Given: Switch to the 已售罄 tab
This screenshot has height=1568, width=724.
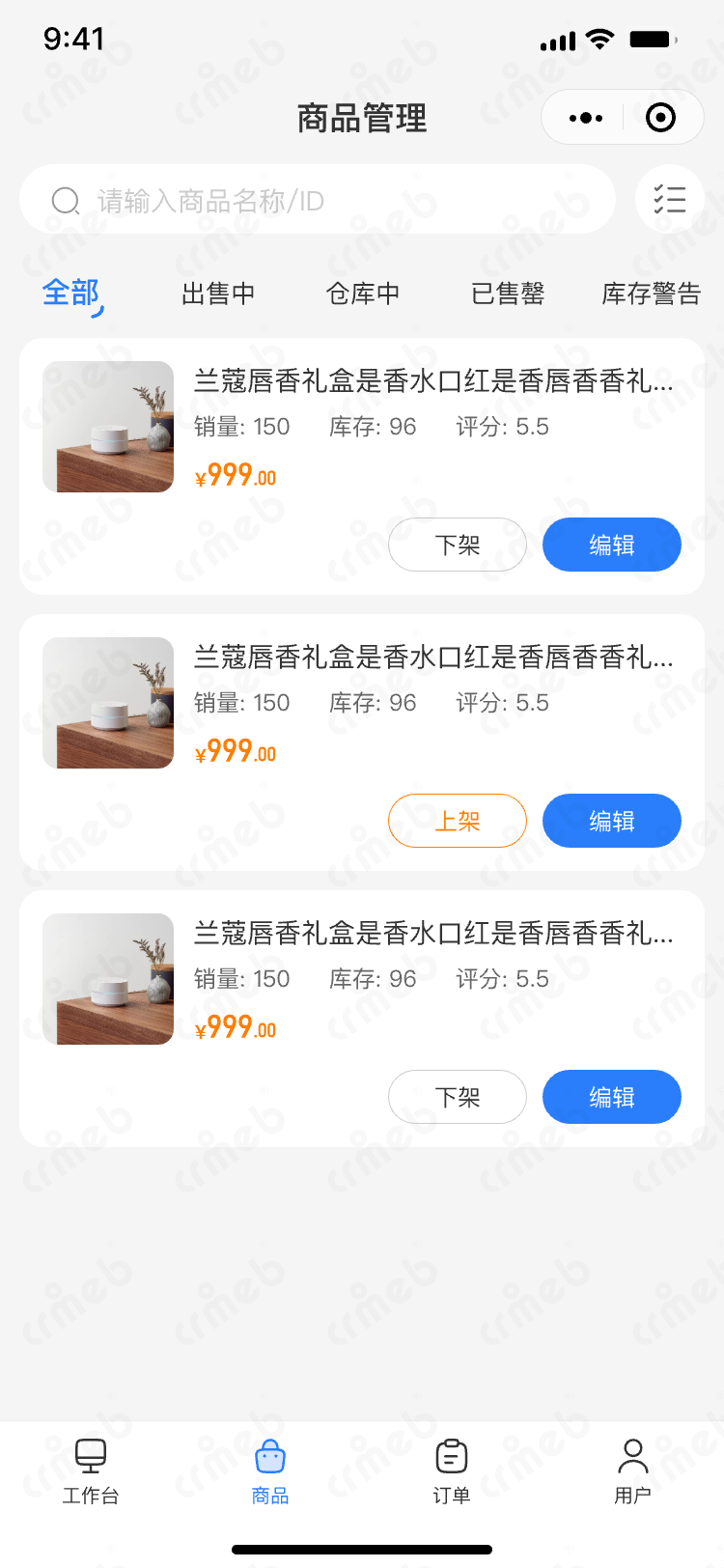Looking at the screenshot, I should [508, 294].
